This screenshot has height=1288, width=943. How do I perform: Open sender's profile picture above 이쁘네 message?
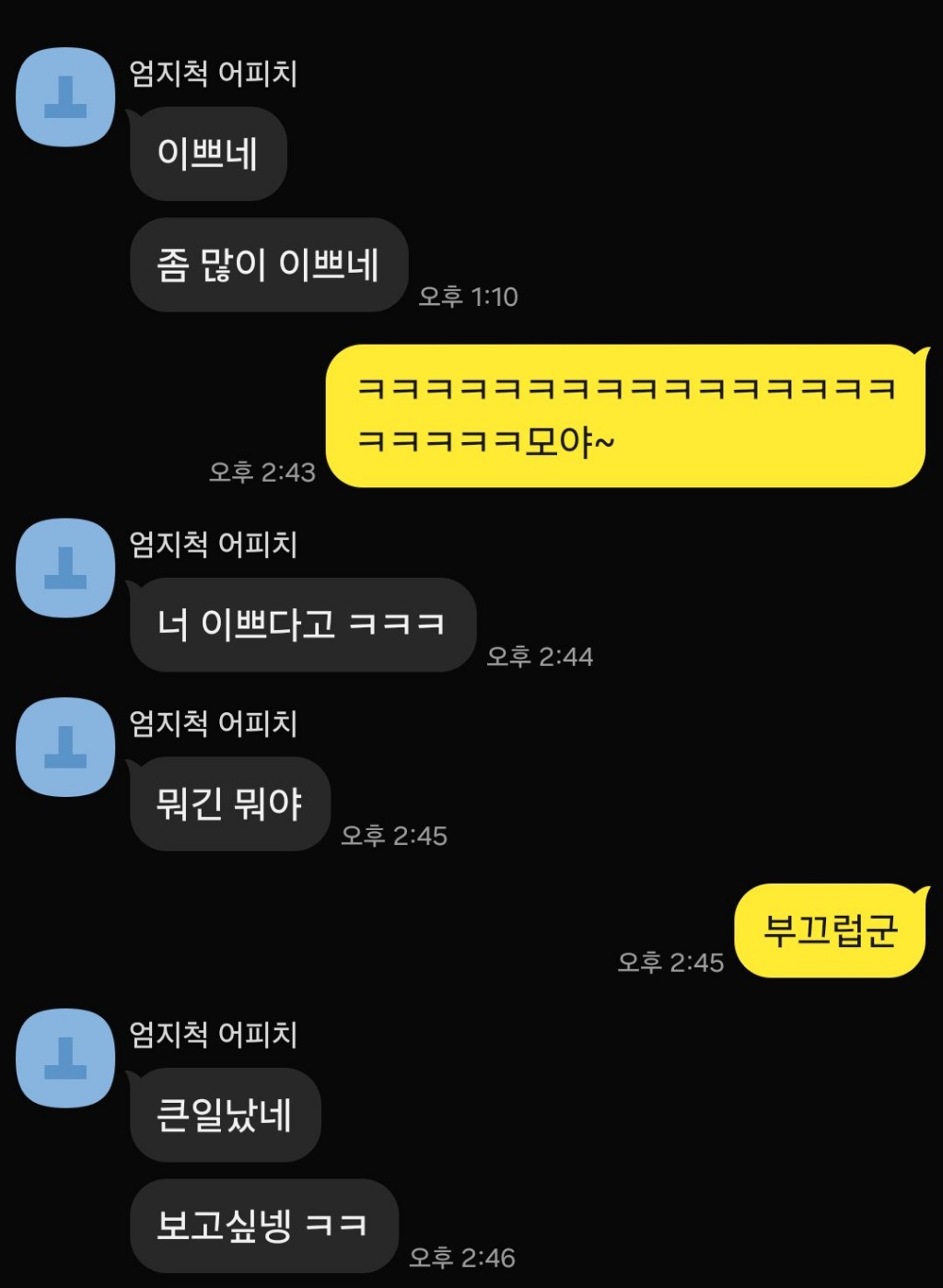click(65, 97)
